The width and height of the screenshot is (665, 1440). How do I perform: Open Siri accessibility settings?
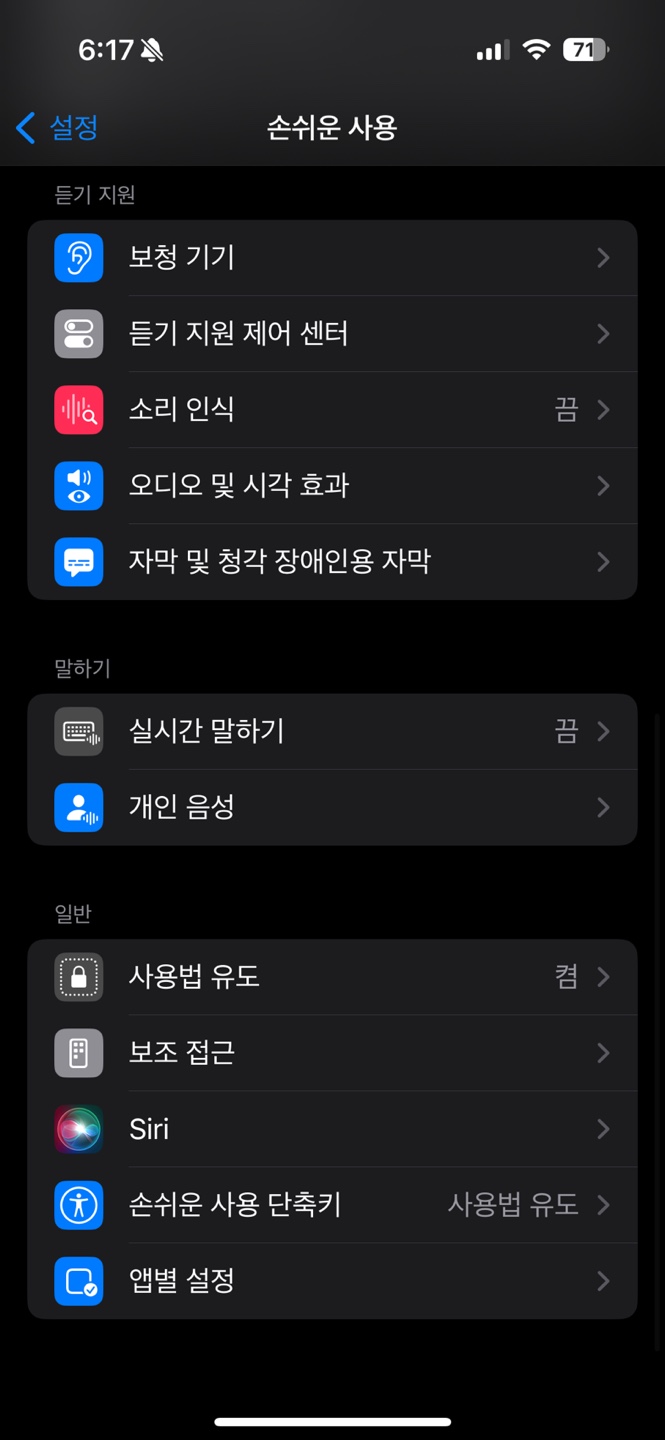tap(332, 1129)
